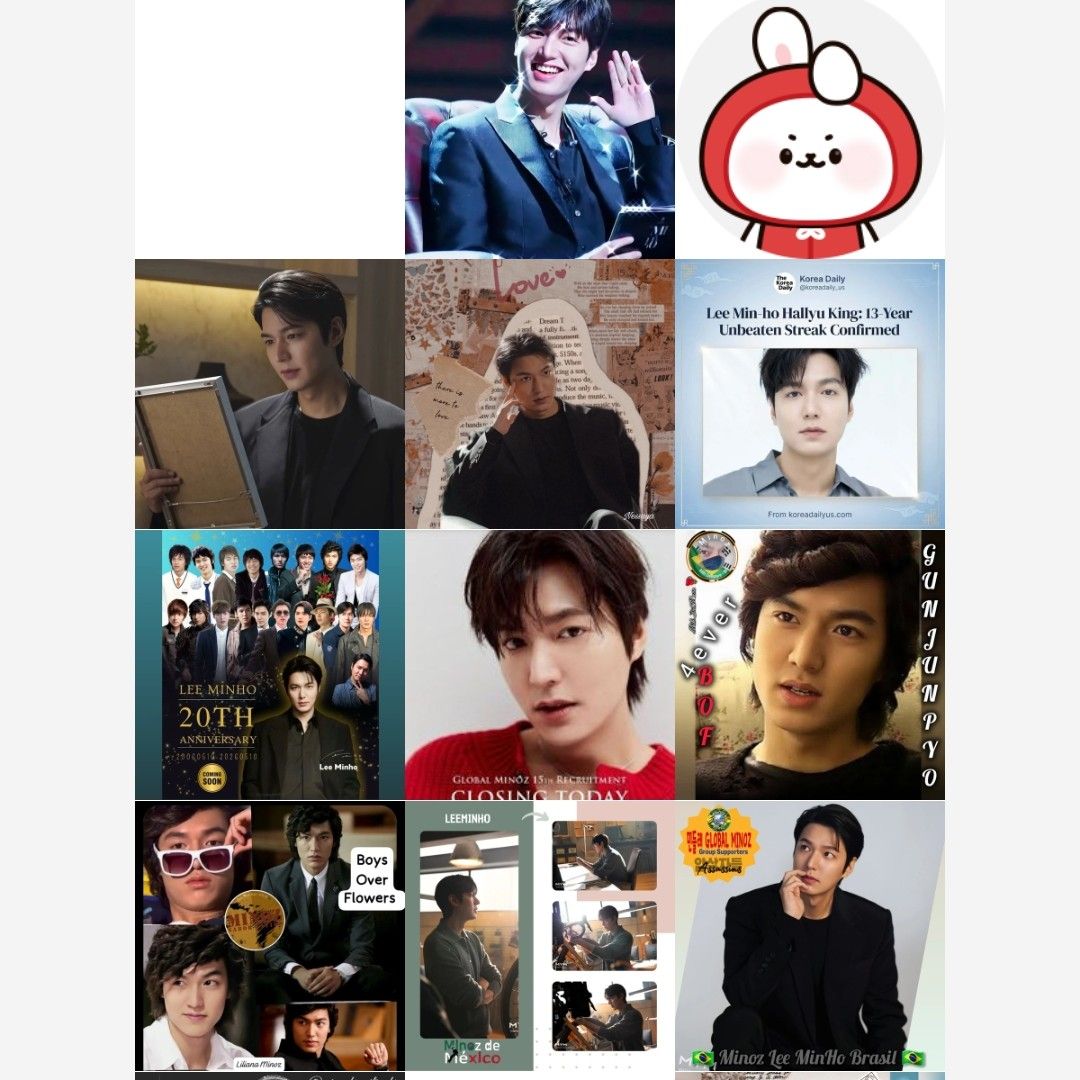Open the photo of the man waving
1080x1080 pixels.
(x=539, y=128)
